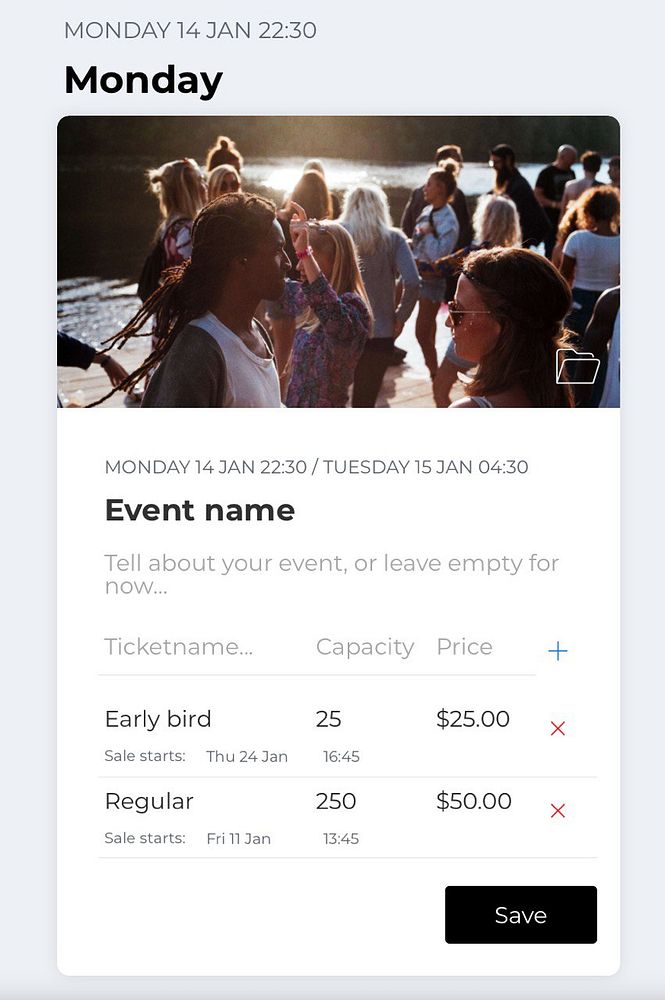This screenshot has height=1000, width=665.
Task: Edit Regular ticket price $50.00
Action: (474, 801)
